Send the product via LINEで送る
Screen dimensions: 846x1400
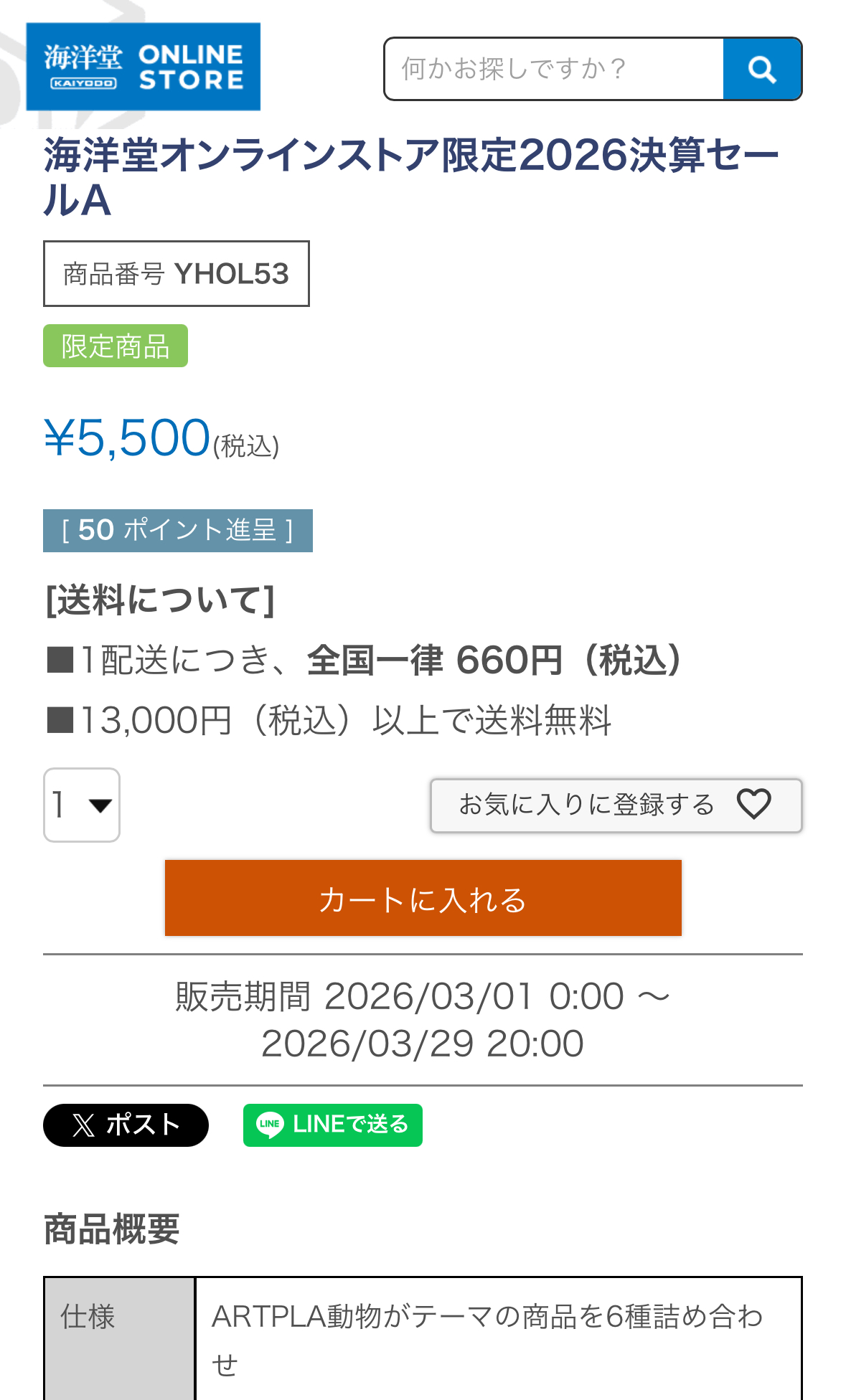pos(333,1125)
